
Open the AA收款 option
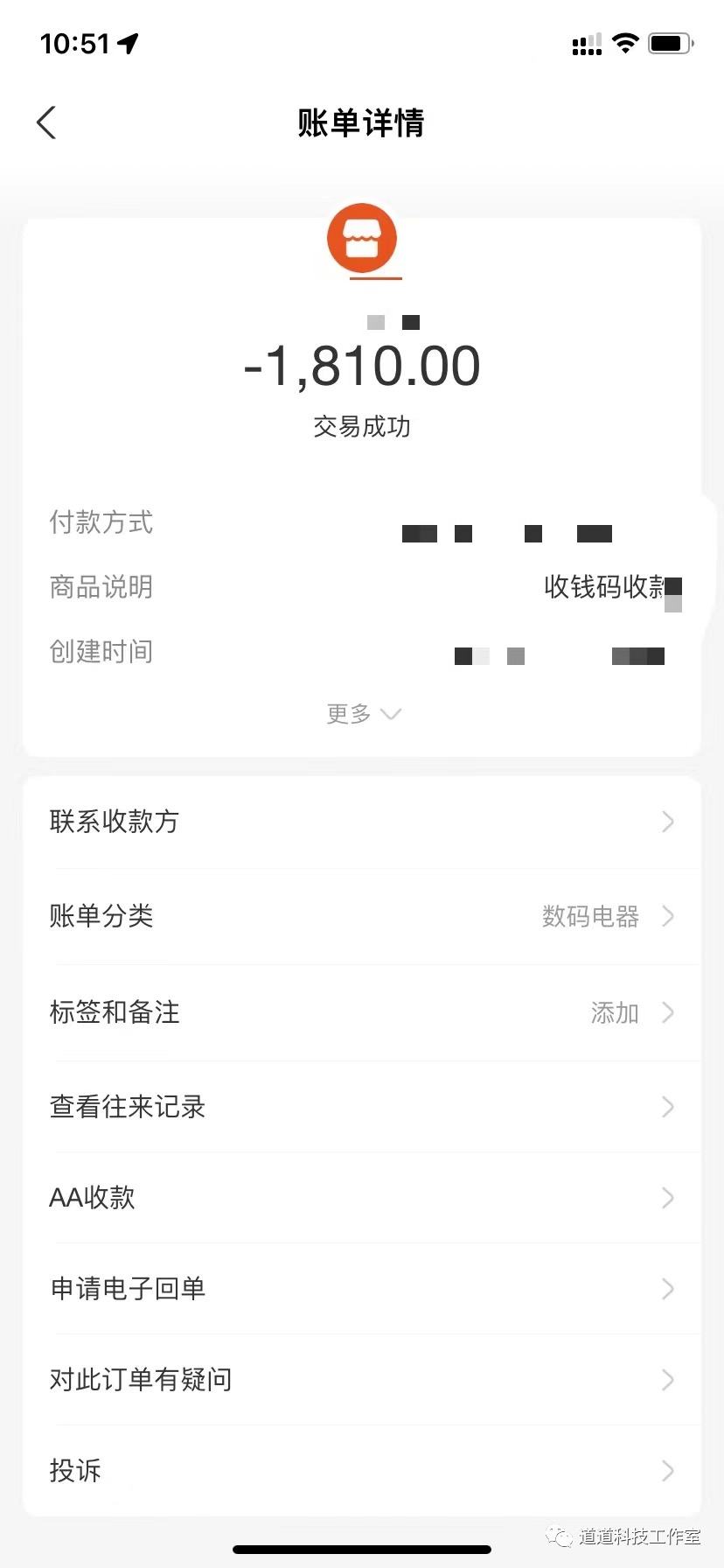[x=92, y=1198]
